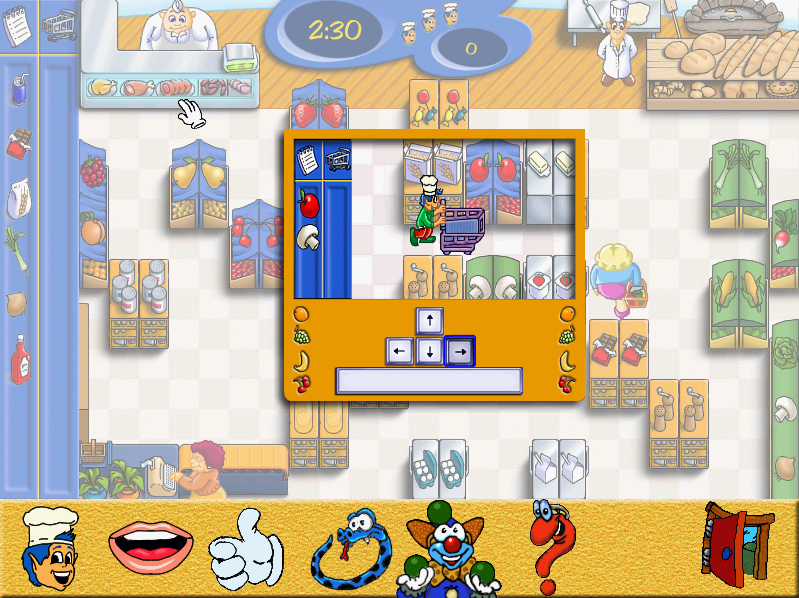Tap the left arrow button

pyautogui.click(x=399, y=351)
